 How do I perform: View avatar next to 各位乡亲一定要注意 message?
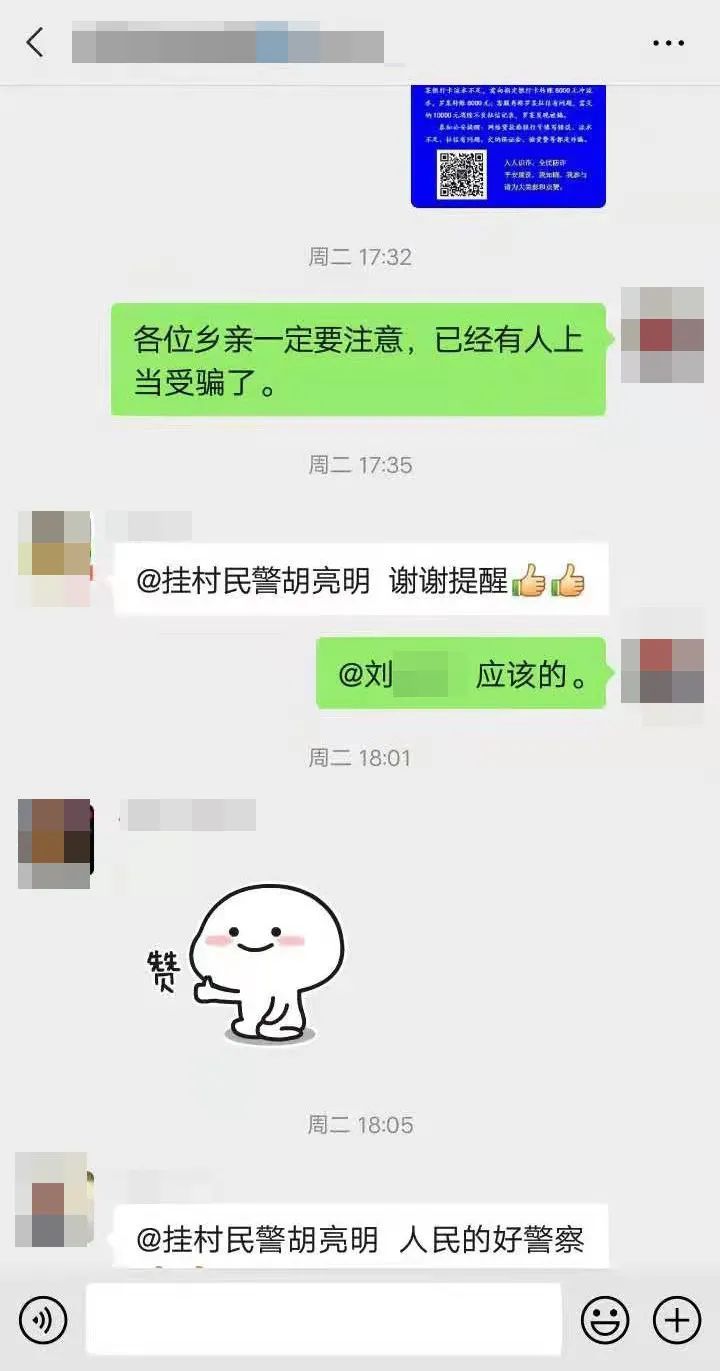[x=662, y=335]
